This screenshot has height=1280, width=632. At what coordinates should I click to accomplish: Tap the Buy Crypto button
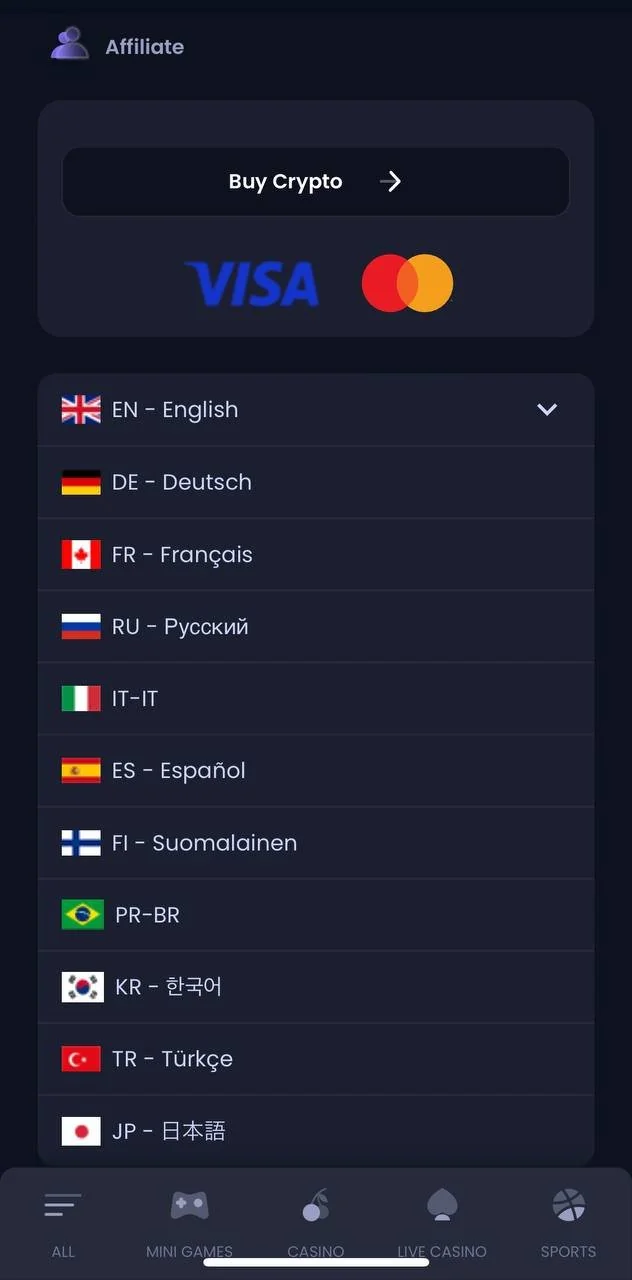point(316,181)
